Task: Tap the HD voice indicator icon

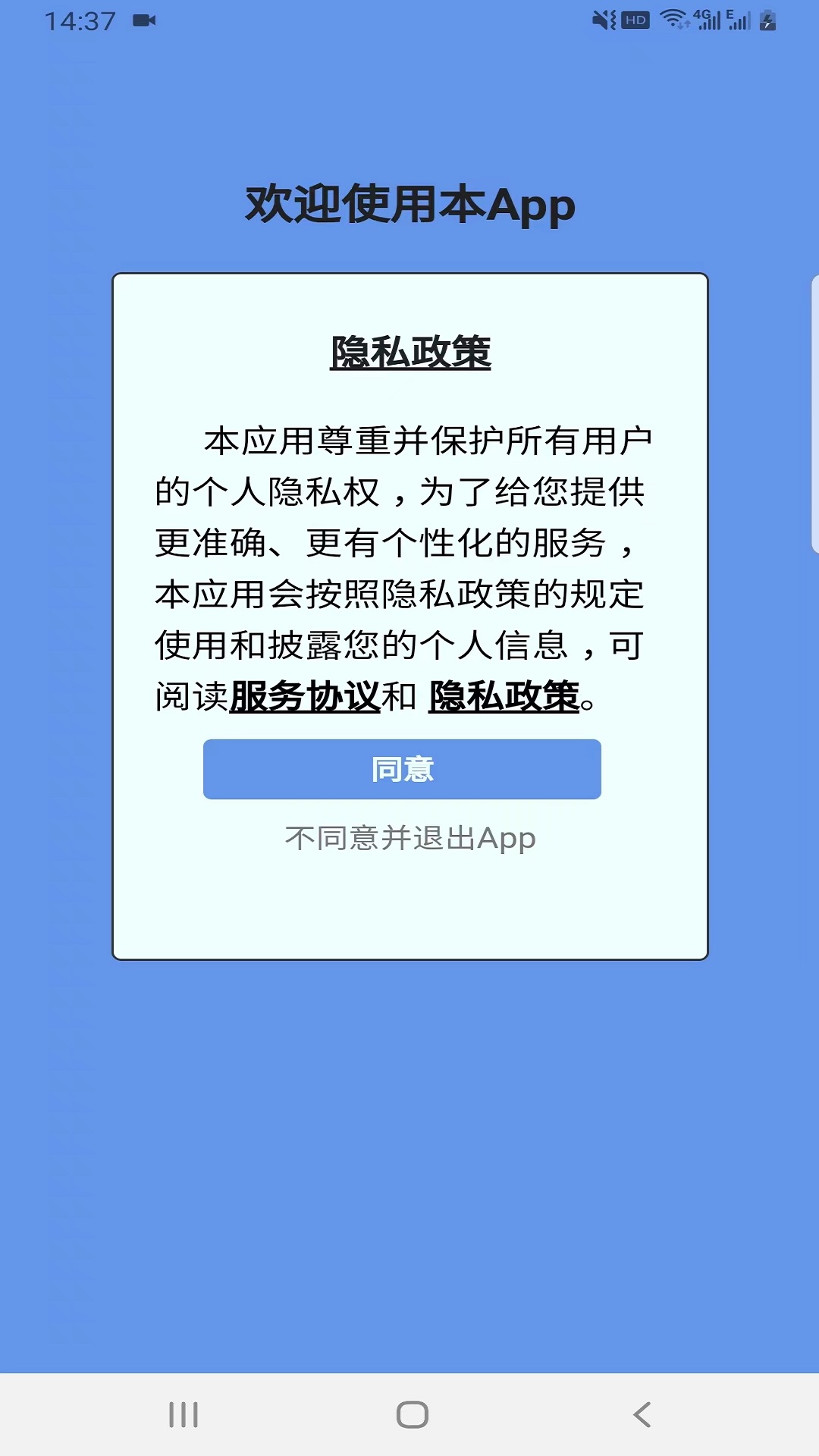Action: pyautogui.click(x=635, y=20)
